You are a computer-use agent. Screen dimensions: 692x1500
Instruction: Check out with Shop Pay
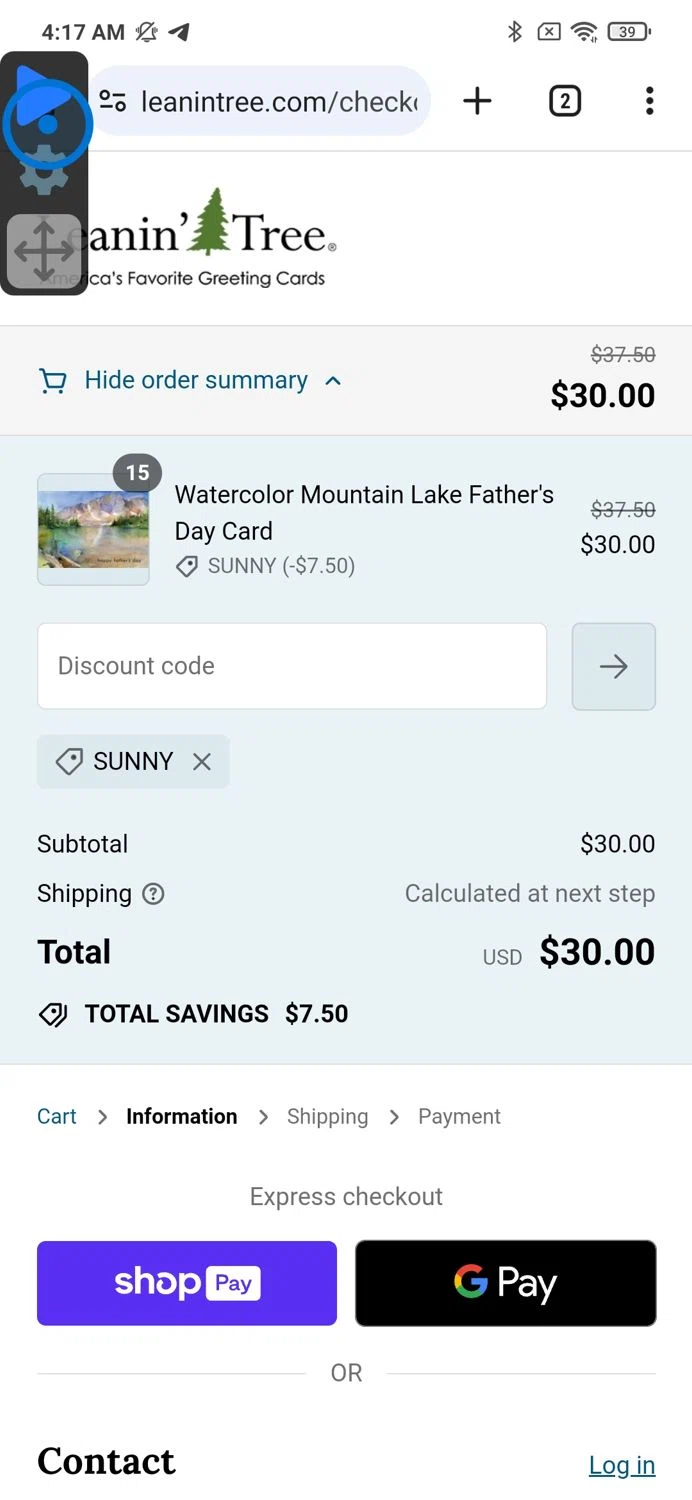click(187, 1283)
